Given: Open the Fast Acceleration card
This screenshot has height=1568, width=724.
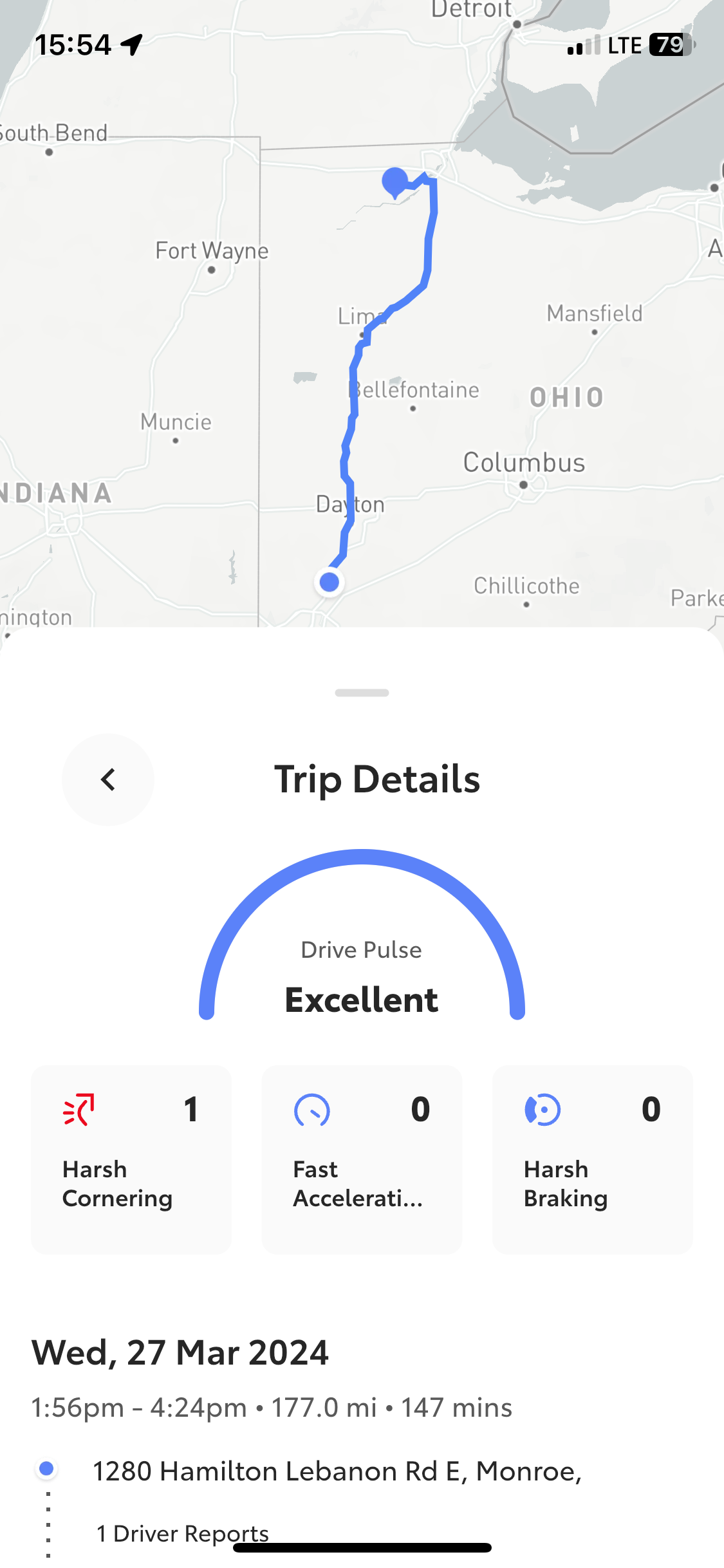Looking at the screenshot, I should 362,1159.
